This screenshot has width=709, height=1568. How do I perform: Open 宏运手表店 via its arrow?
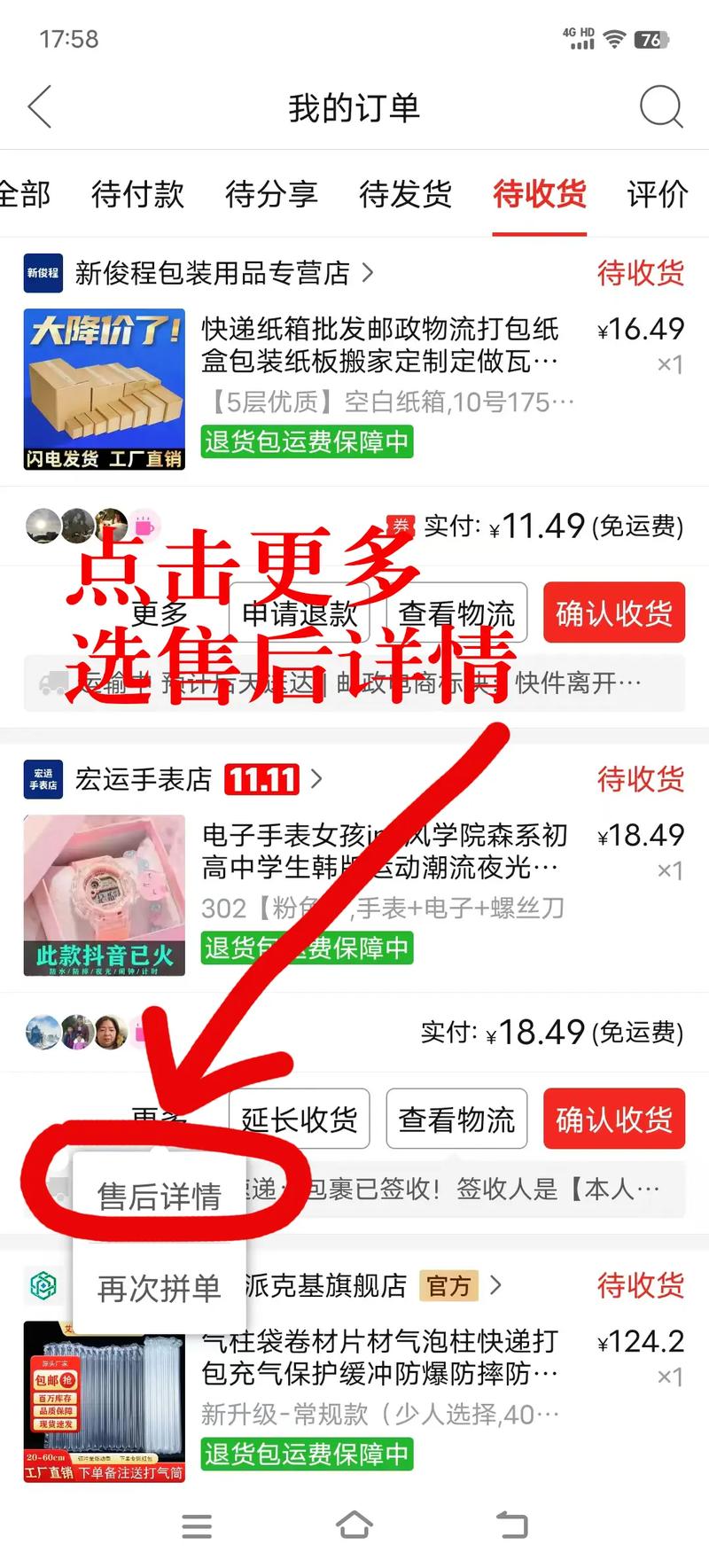click(x=316, y=780)
